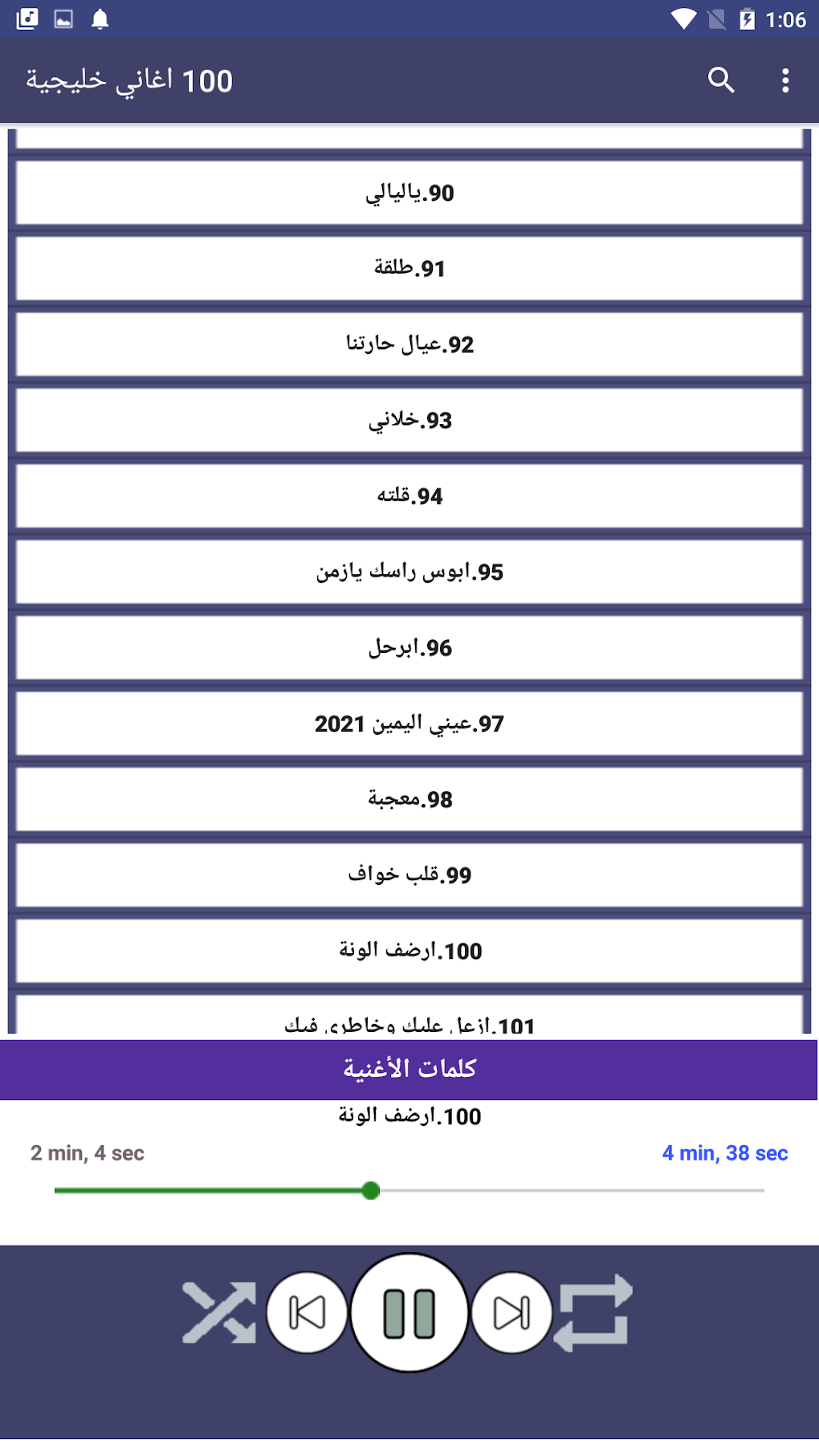
Task: Open song lyrics كلمات الأغنية
Action: click(x=409, y=1069)
